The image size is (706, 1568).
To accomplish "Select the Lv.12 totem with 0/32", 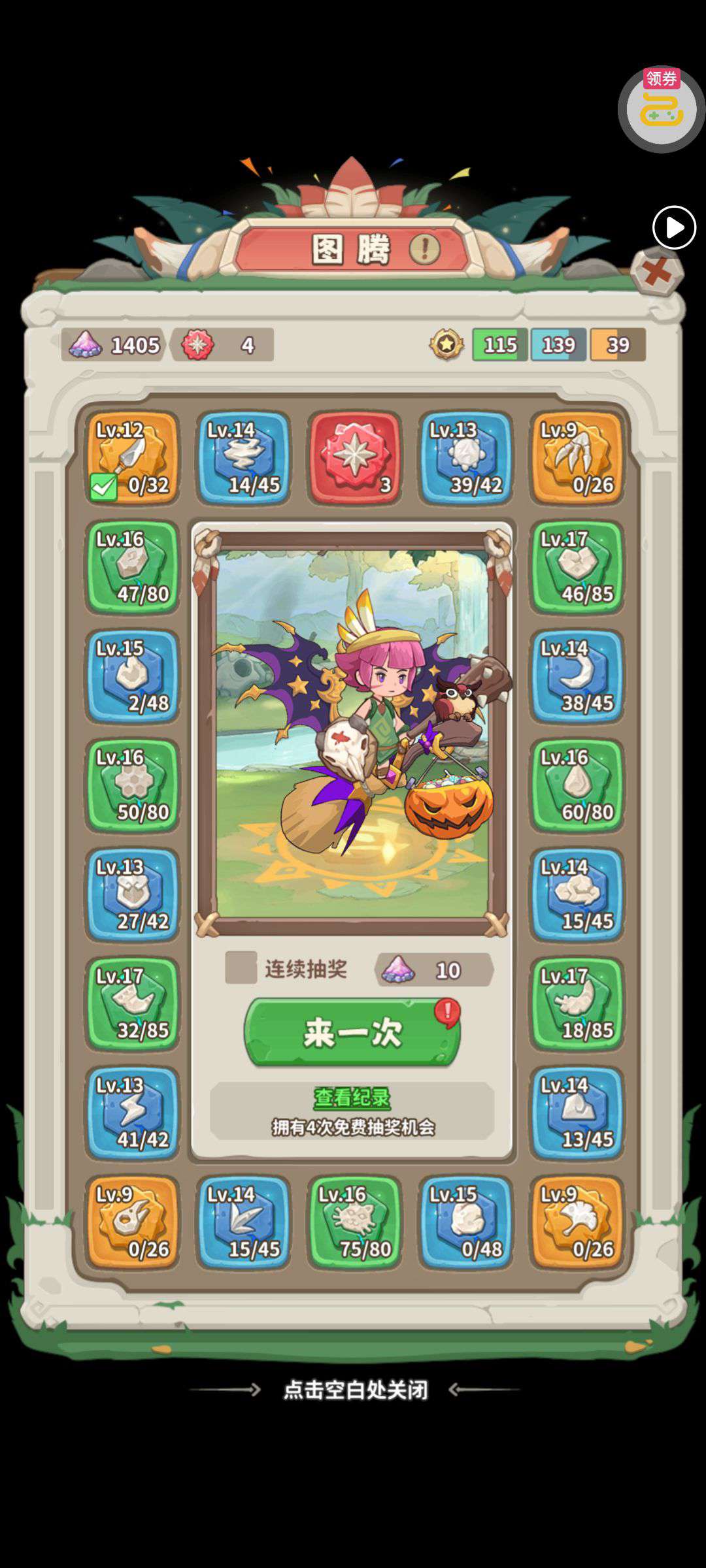I will [133, 457].
